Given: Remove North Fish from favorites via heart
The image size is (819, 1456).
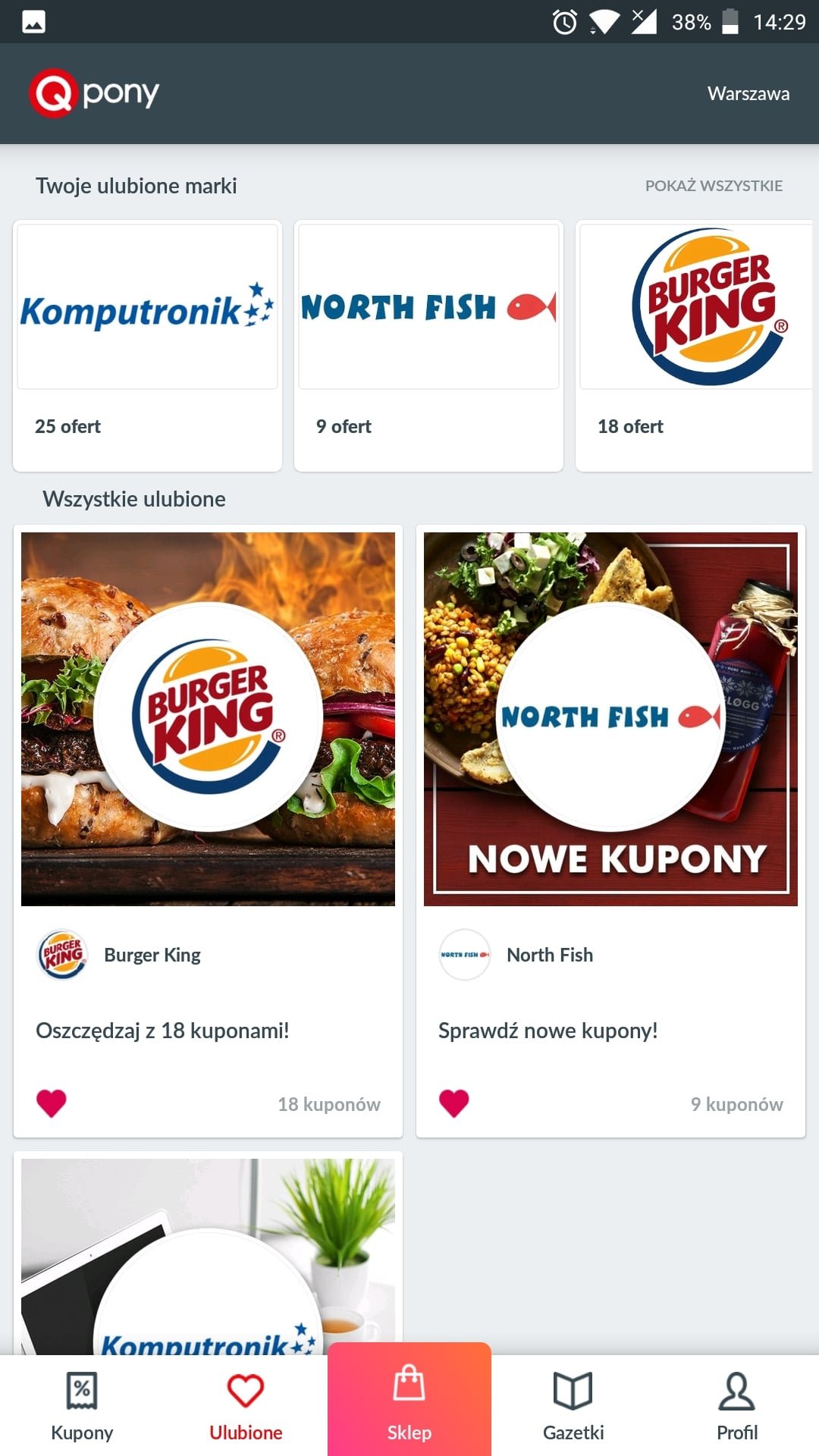Looking at the screenshot, I should pyautogui.click(x=454, y=1103).
